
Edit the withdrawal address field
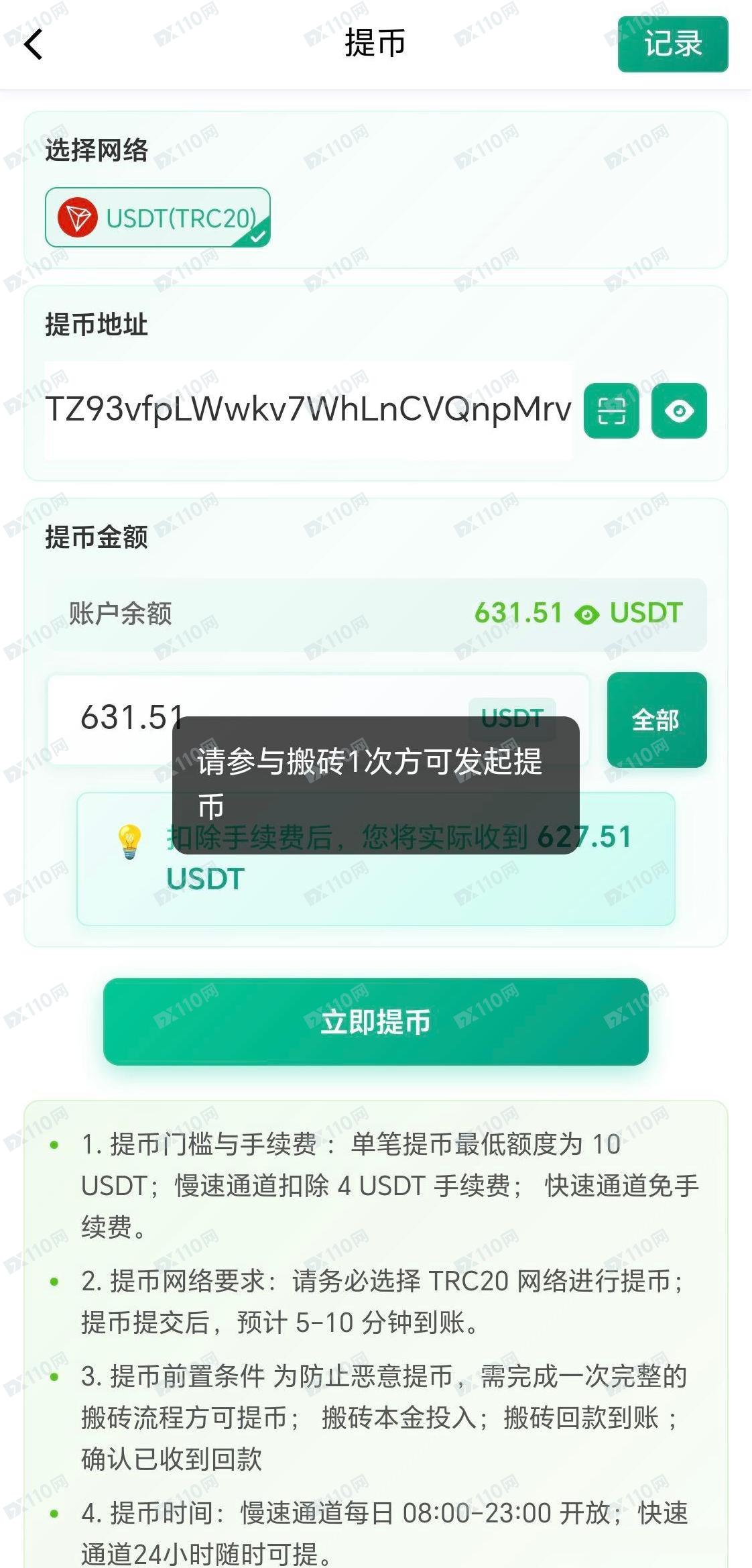tap(308, 410)
